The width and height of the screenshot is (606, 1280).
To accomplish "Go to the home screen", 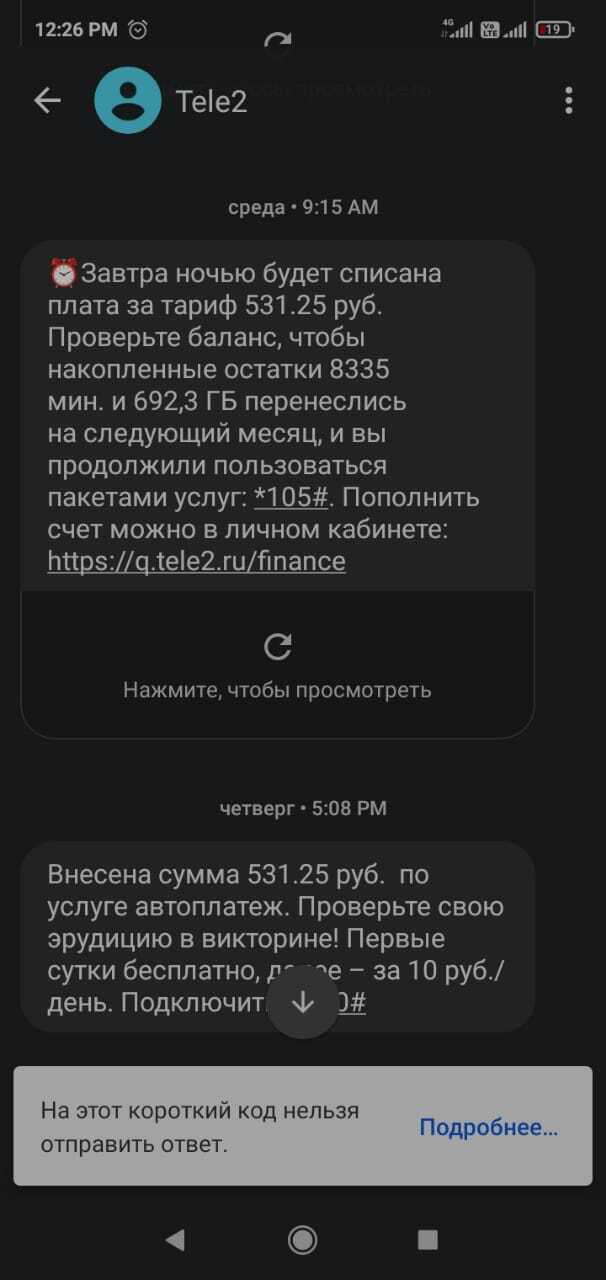I will click(302, 1240).
